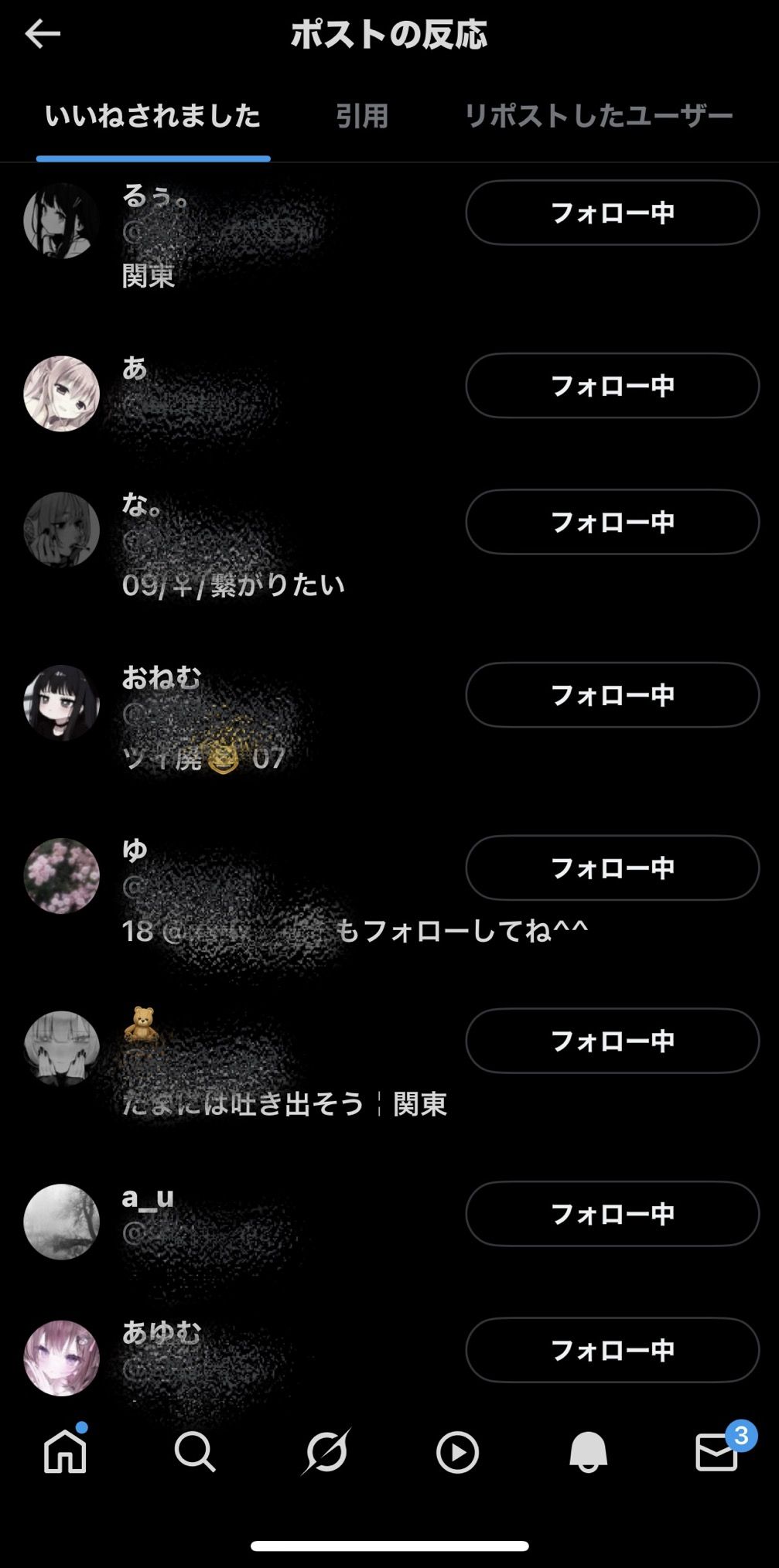Go back with the arrow icon
Viewport: 779px width, 1568px height.
click(x=43, y=34)
